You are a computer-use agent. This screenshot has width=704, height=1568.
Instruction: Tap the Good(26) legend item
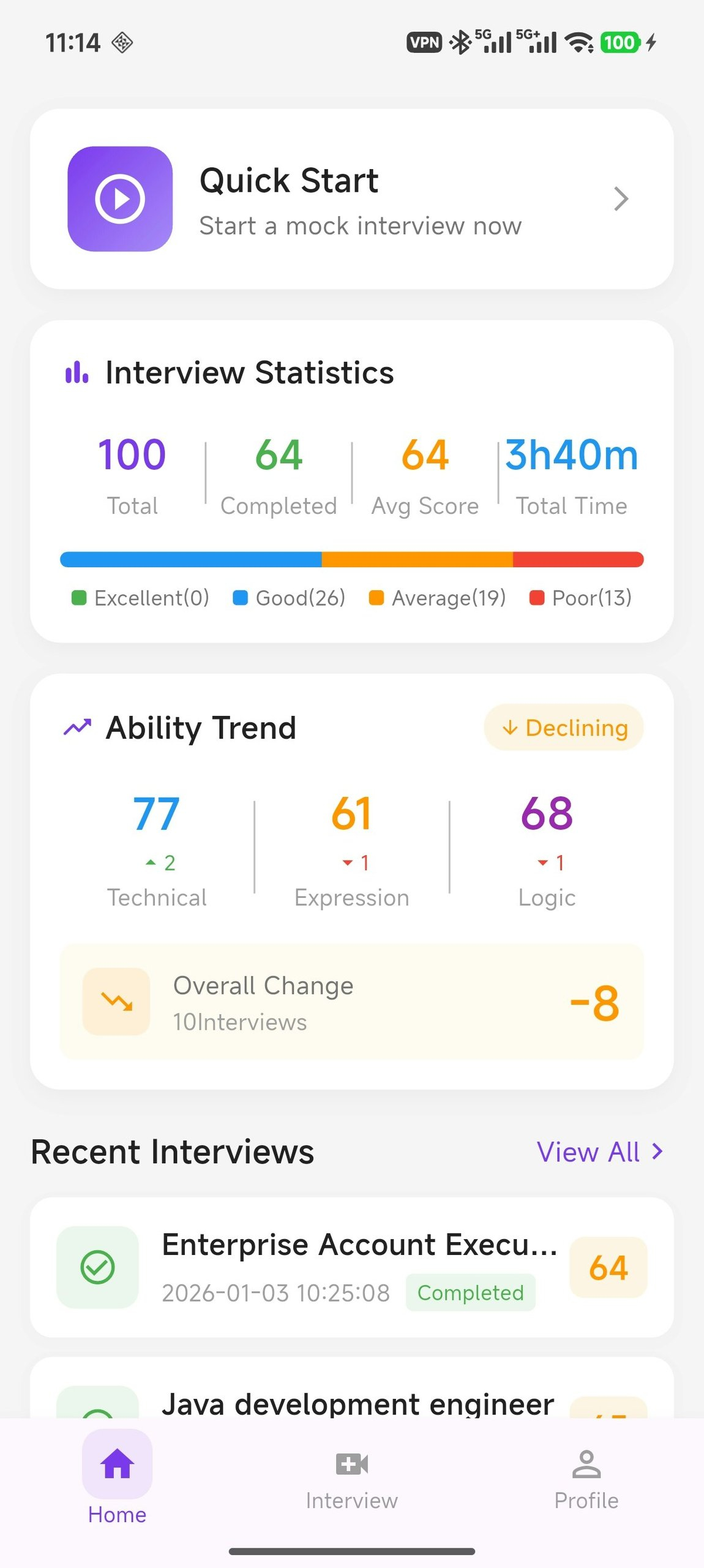288,597
